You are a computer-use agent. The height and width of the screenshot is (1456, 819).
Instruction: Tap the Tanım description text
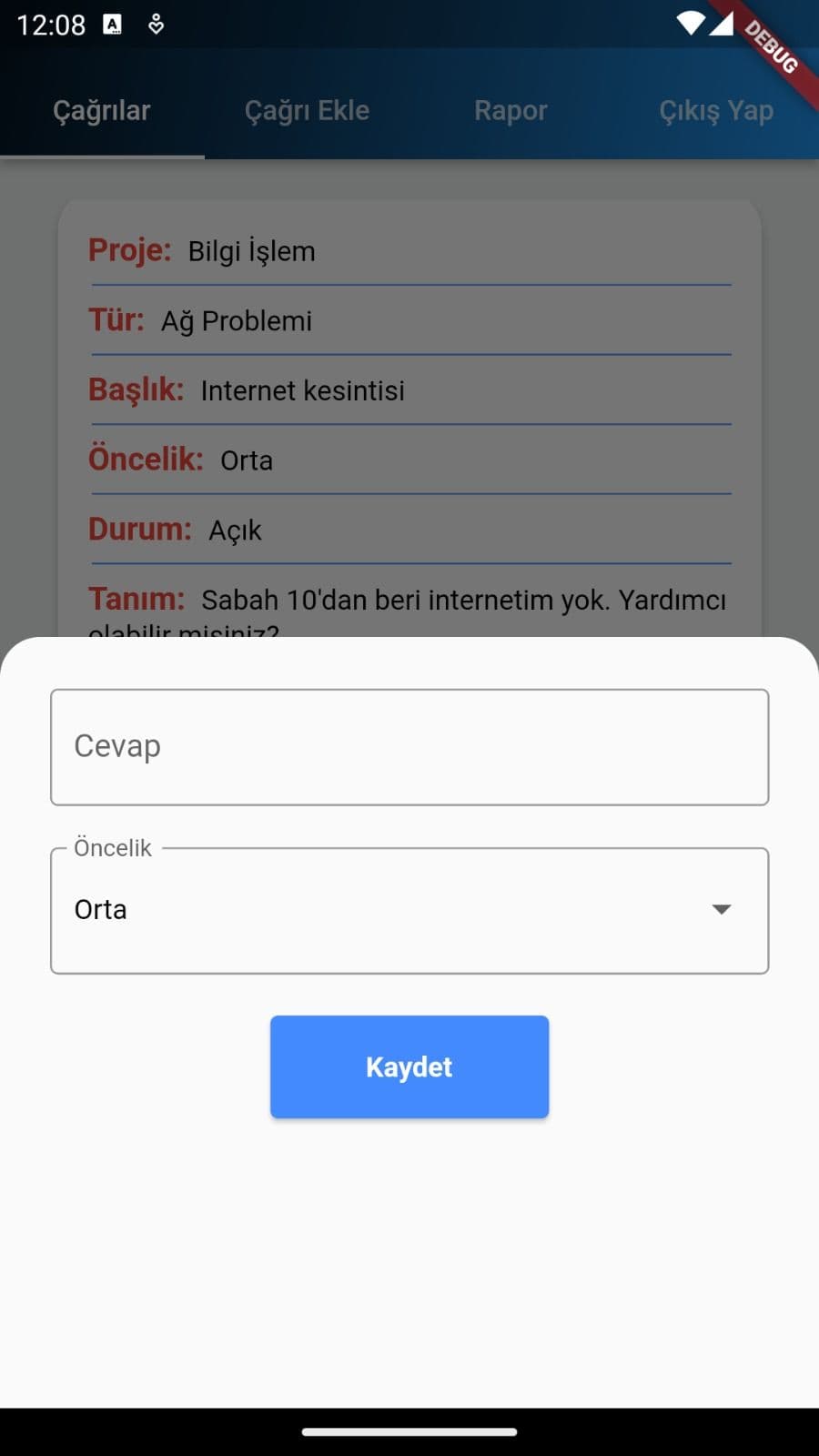[x=462, y=600]
